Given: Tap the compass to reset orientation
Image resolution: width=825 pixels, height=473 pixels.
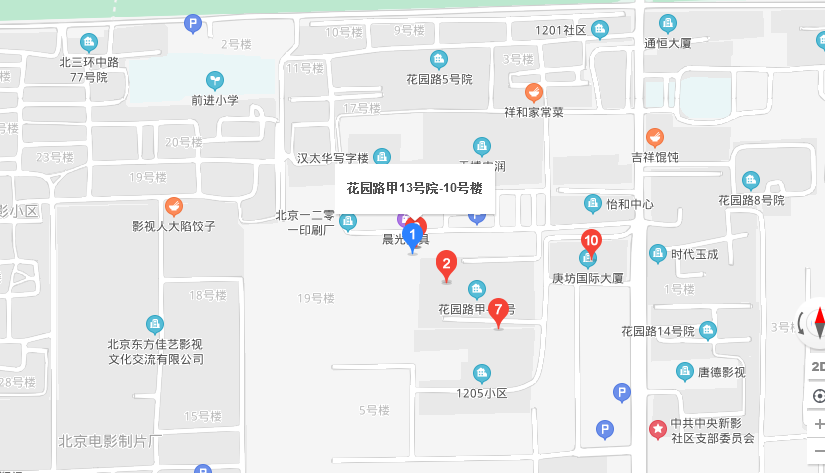Looking at the screenshot, I should click(x=819, y=324).
